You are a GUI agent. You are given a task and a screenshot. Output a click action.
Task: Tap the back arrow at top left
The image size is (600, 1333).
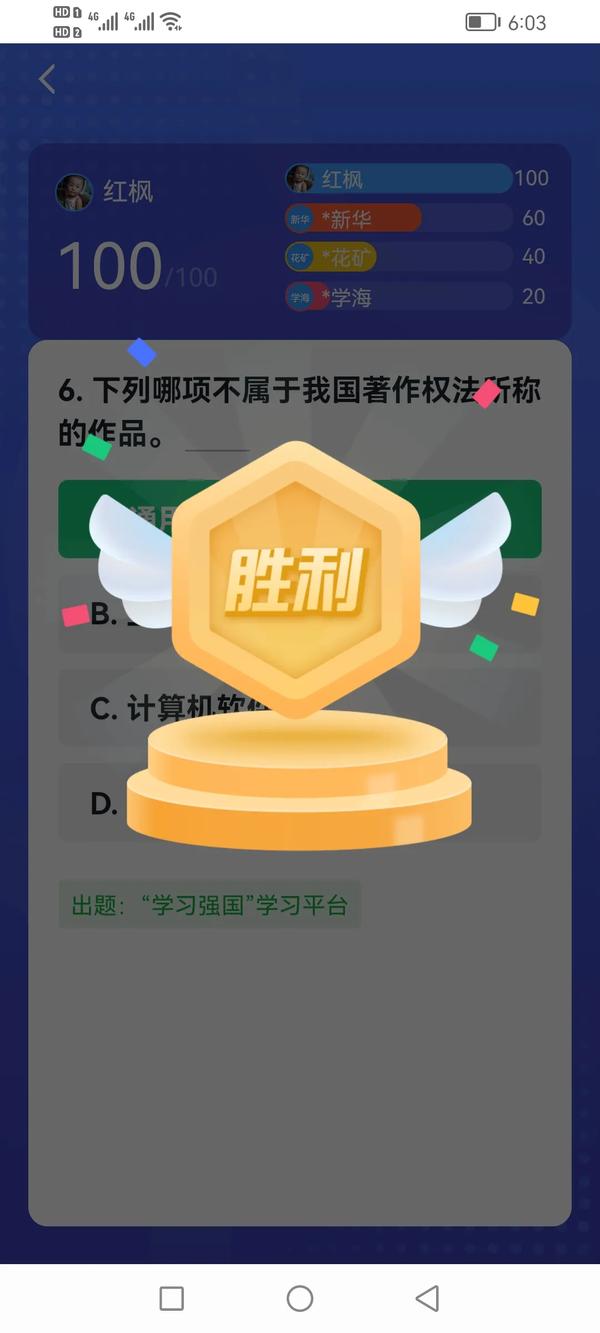[47, 79]
